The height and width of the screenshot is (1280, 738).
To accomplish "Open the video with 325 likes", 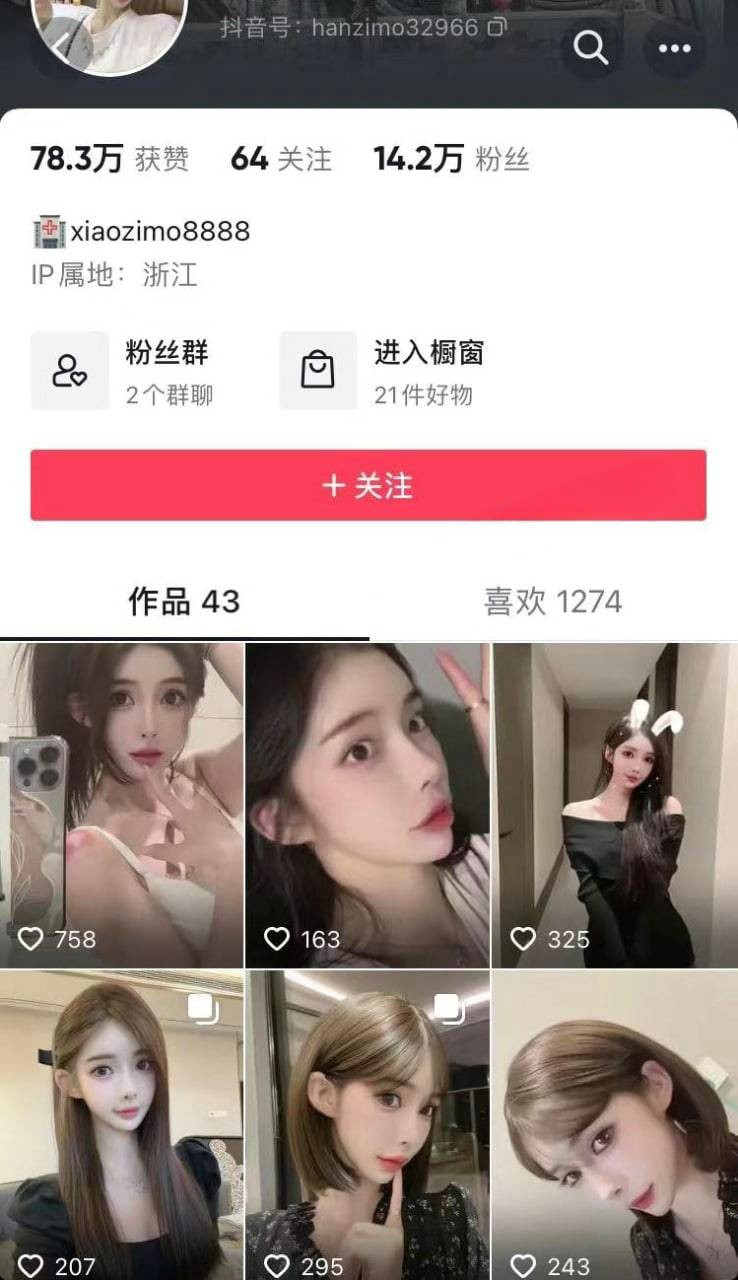I will (615, 805).
